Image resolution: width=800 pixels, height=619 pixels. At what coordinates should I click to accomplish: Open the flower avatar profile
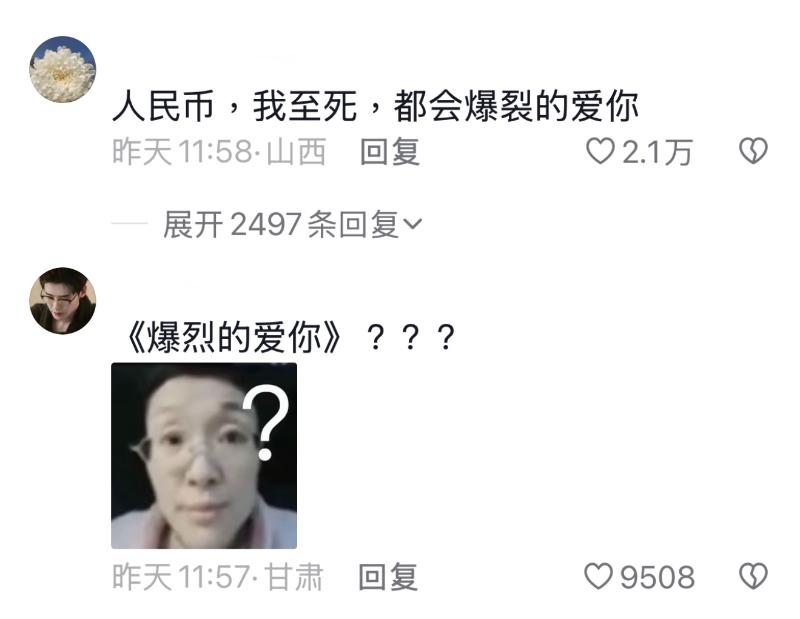coord(63,69)
